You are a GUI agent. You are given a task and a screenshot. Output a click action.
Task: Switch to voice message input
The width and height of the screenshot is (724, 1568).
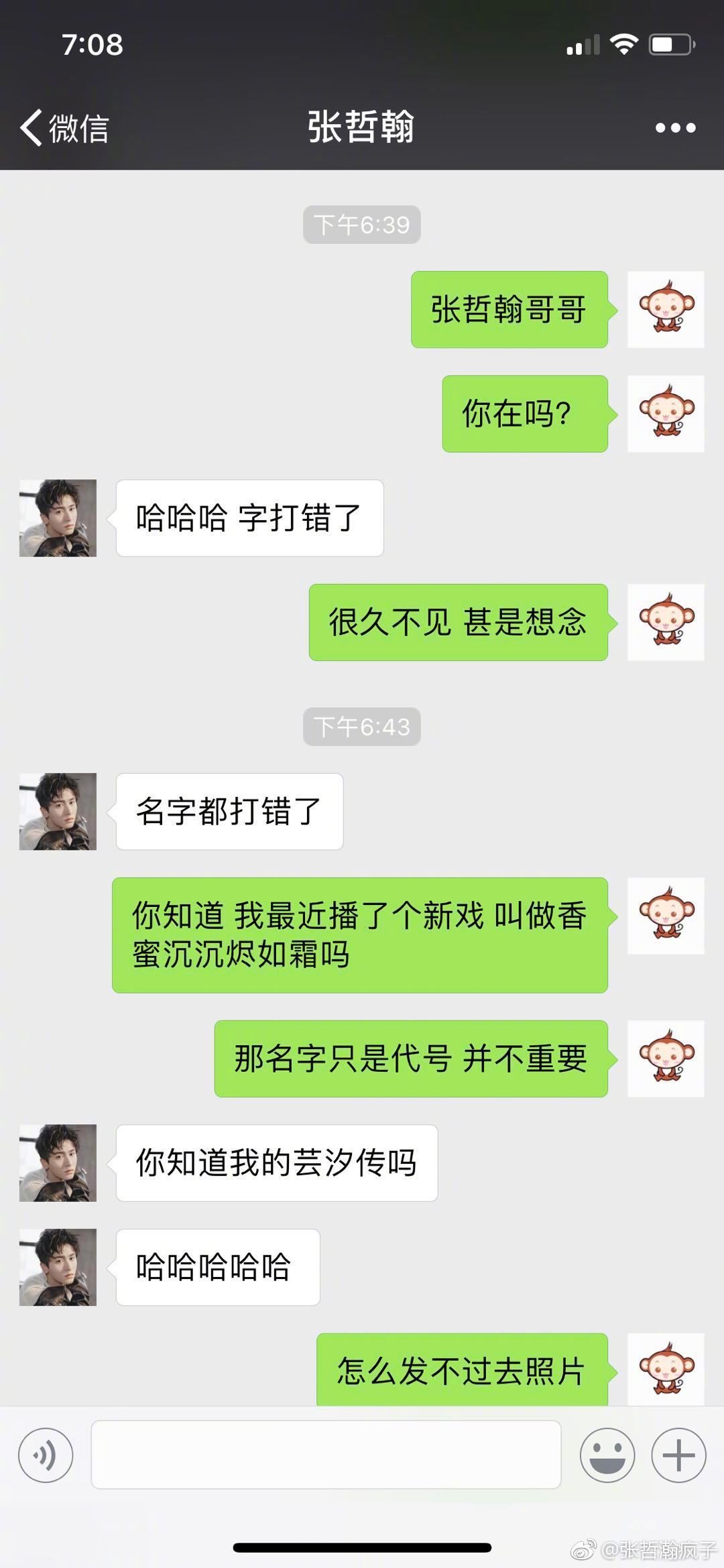coord(46,1455)
